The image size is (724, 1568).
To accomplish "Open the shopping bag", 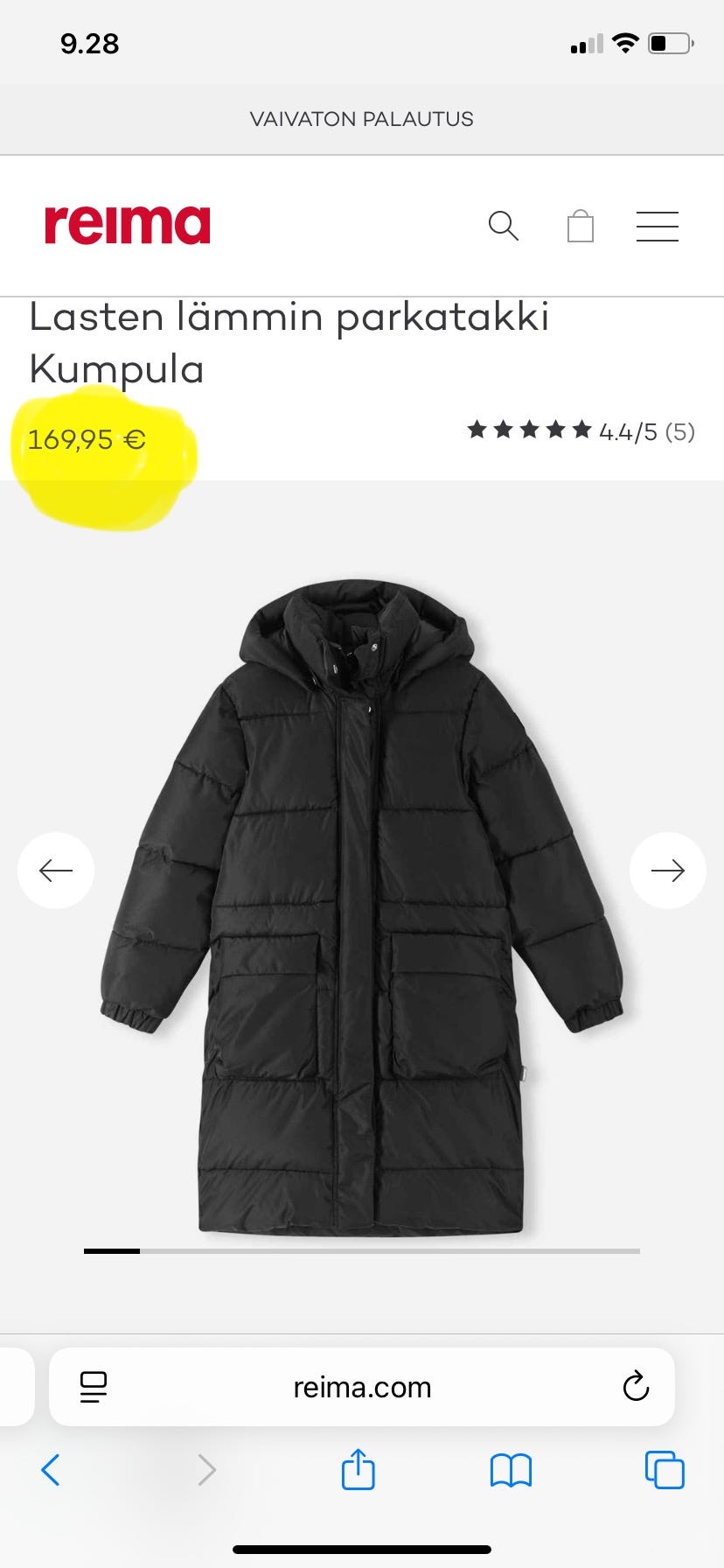I will [581, 226].
